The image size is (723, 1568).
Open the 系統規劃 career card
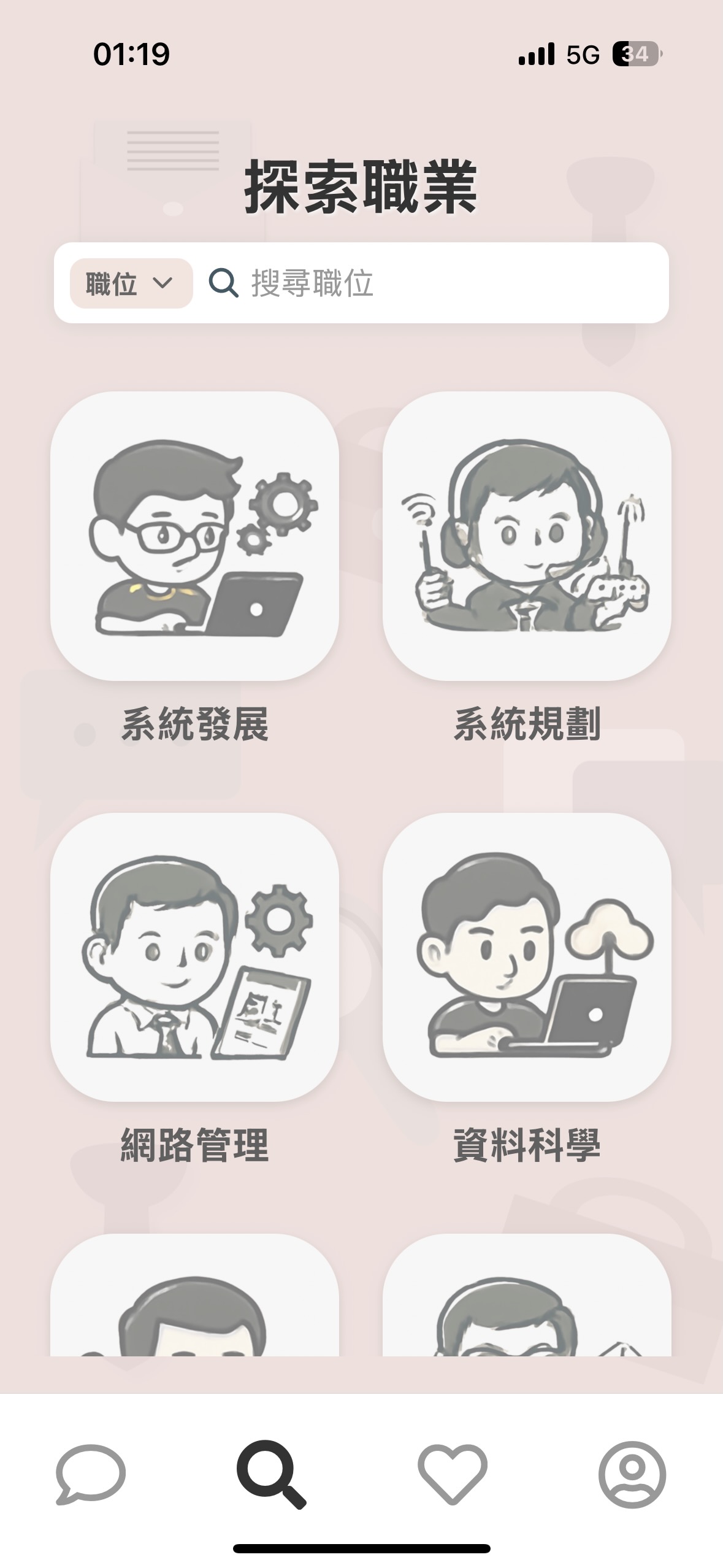point(527,536)
